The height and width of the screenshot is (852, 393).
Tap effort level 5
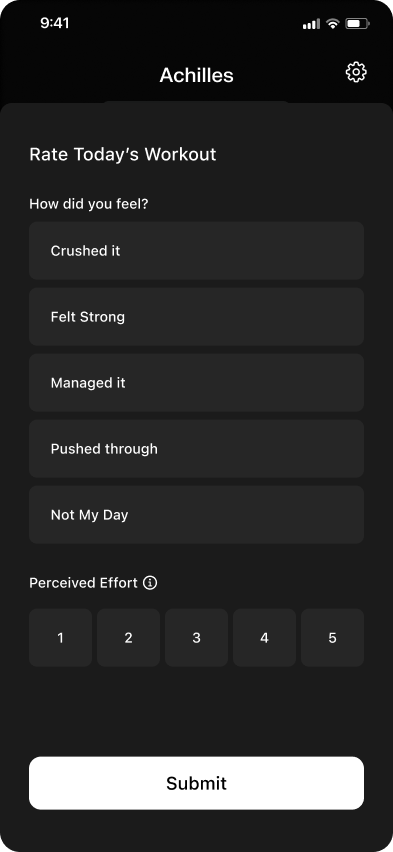(x=333, y=637)
